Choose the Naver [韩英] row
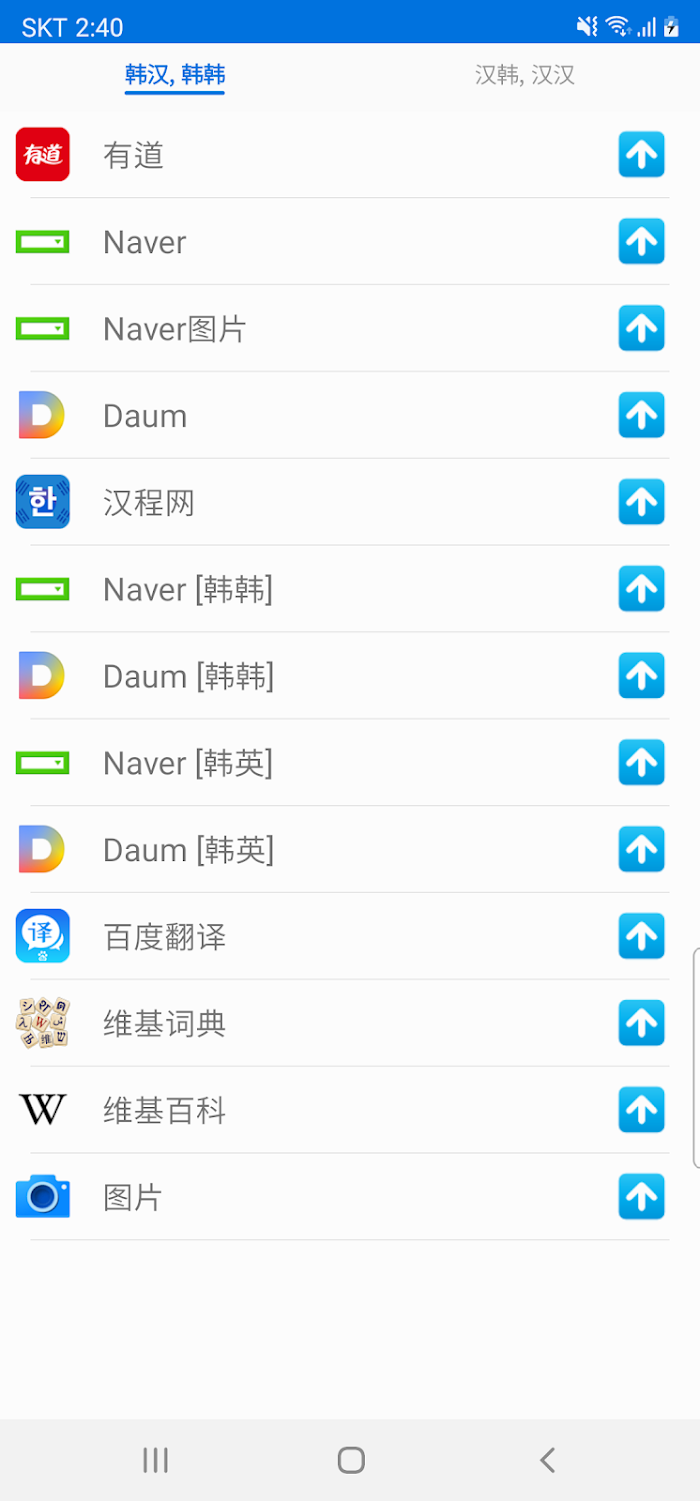This screenshot has height=1501, width=700. (x=350, y=763)
